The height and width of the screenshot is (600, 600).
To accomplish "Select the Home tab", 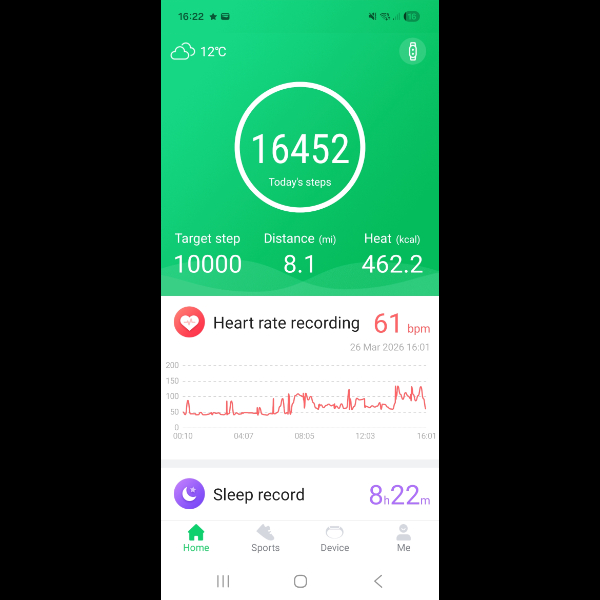I will pyautogui.click(x=196, y=538).
